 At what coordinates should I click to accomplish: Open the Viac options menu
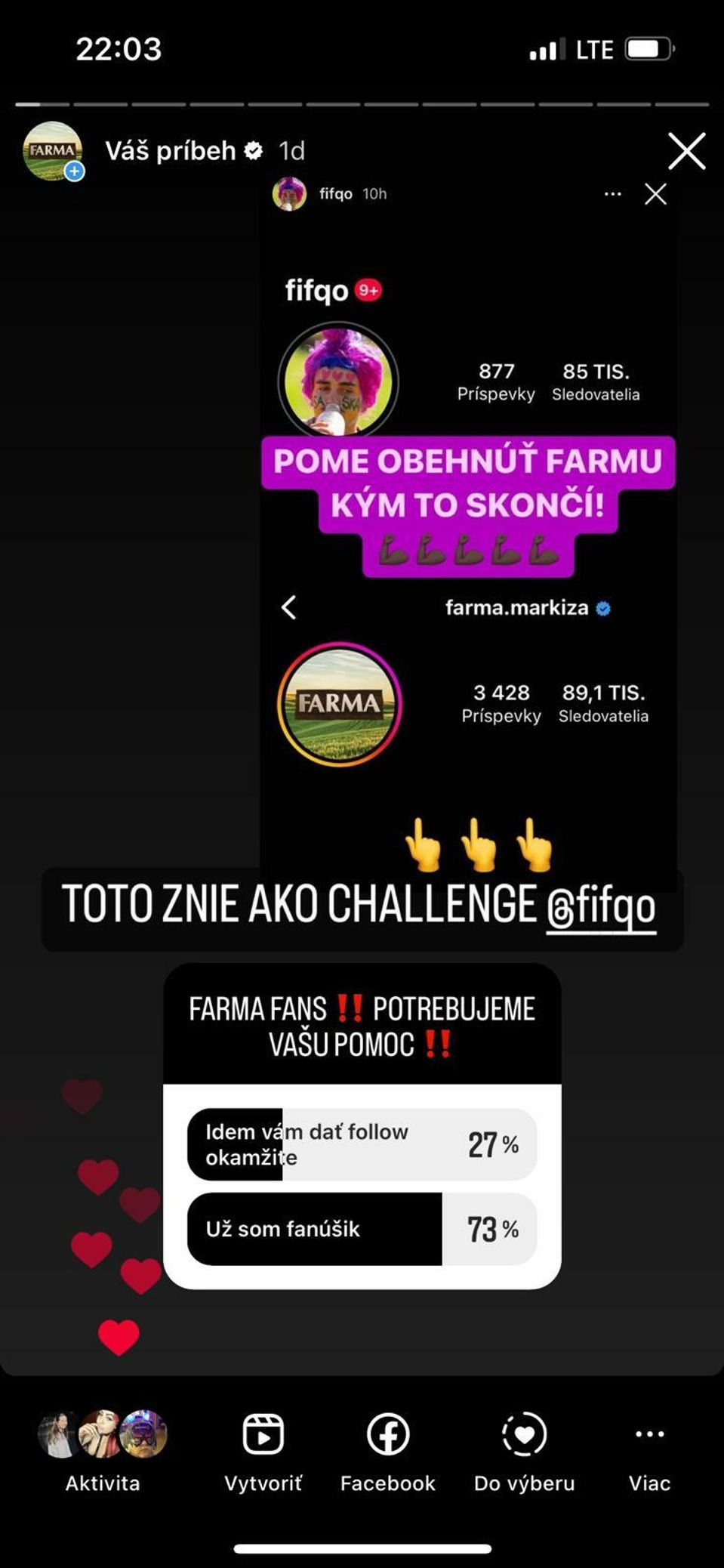pos(649,1450)
